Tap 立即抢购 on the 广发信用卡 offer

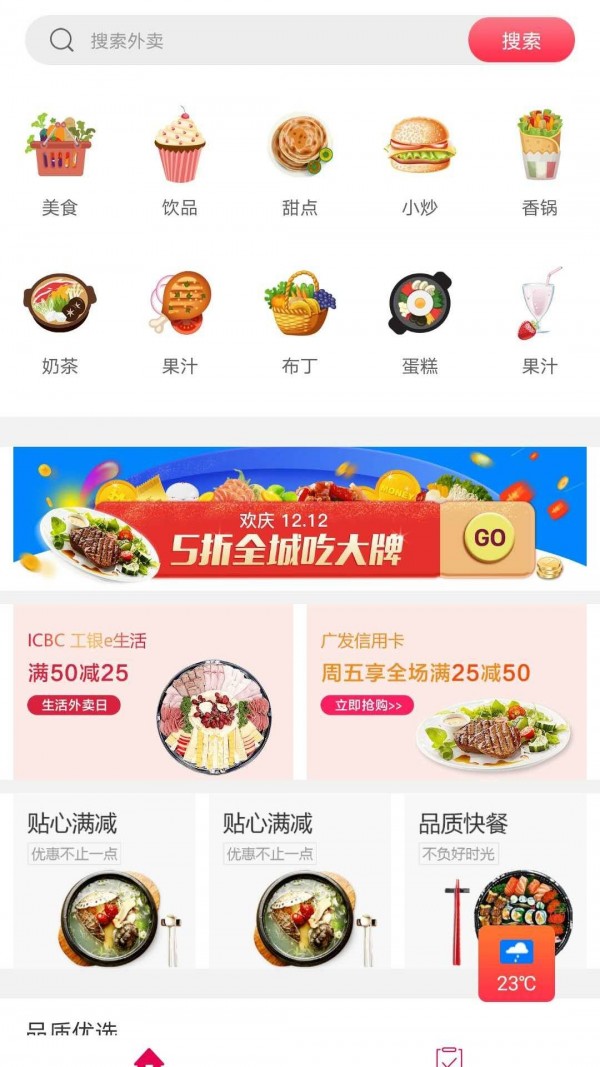coord(367,706)
